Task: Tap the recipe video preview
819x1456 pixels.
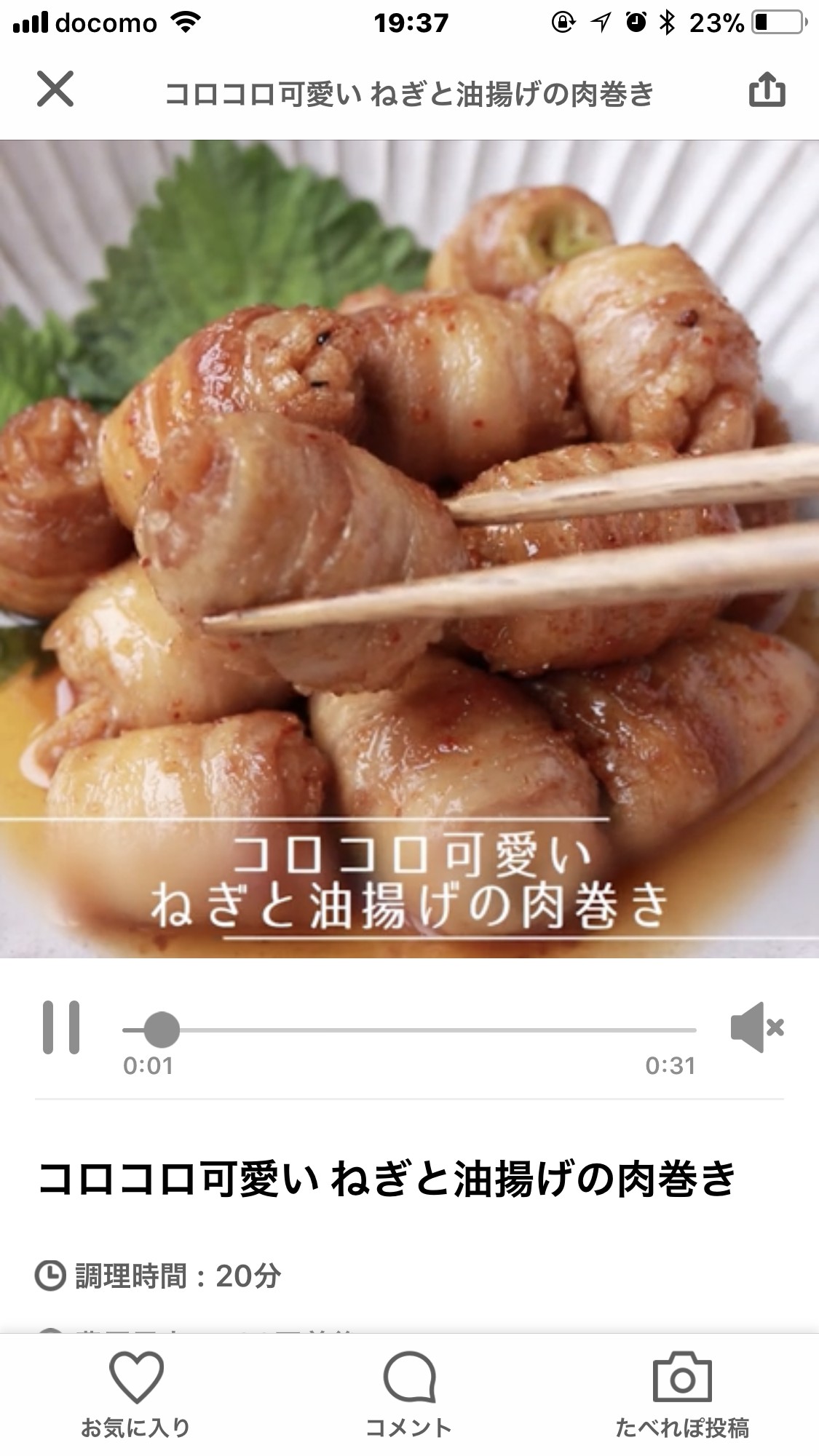Action: point(409,549)
